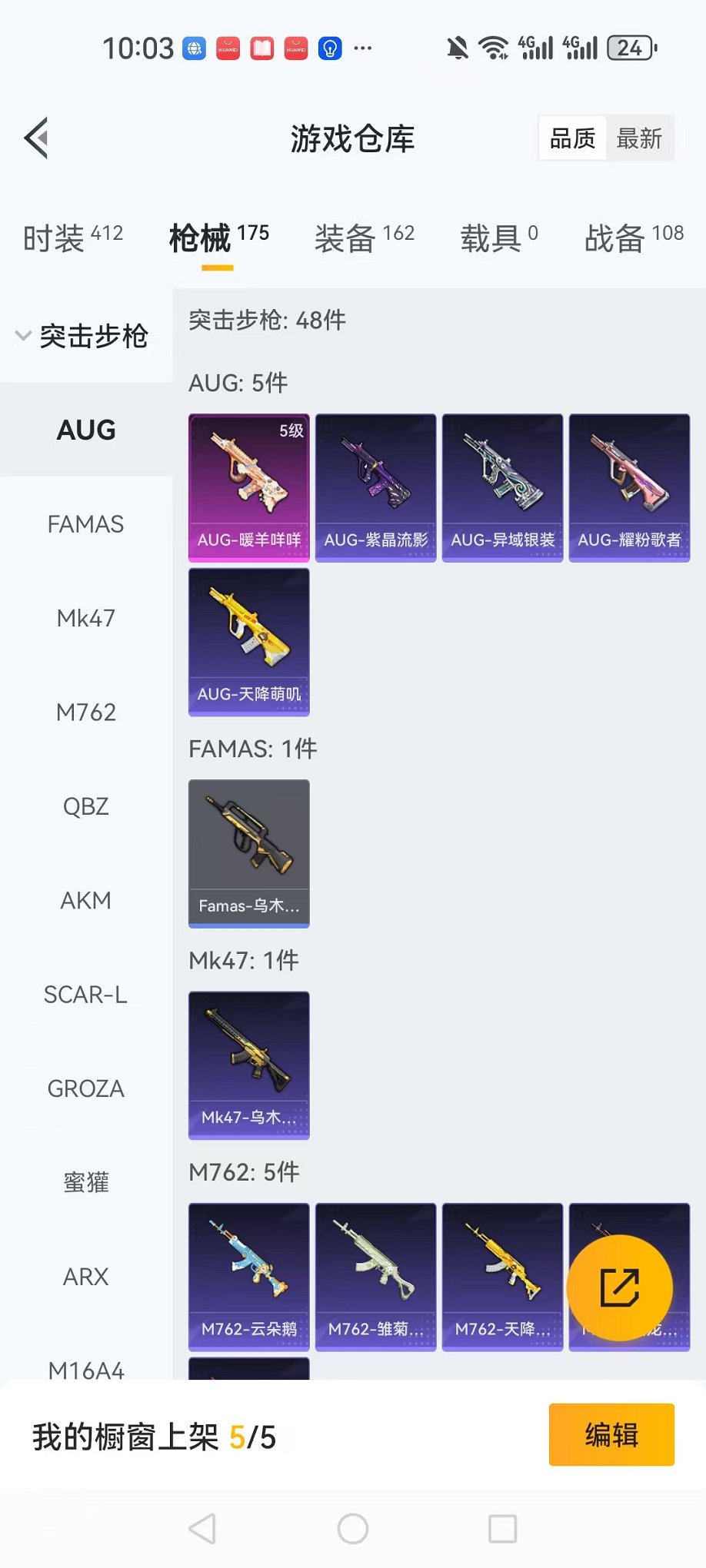The height and width of the screenshot is (1568, 706).
Task: Open the 载具 tab
Action: click(498, 238)
